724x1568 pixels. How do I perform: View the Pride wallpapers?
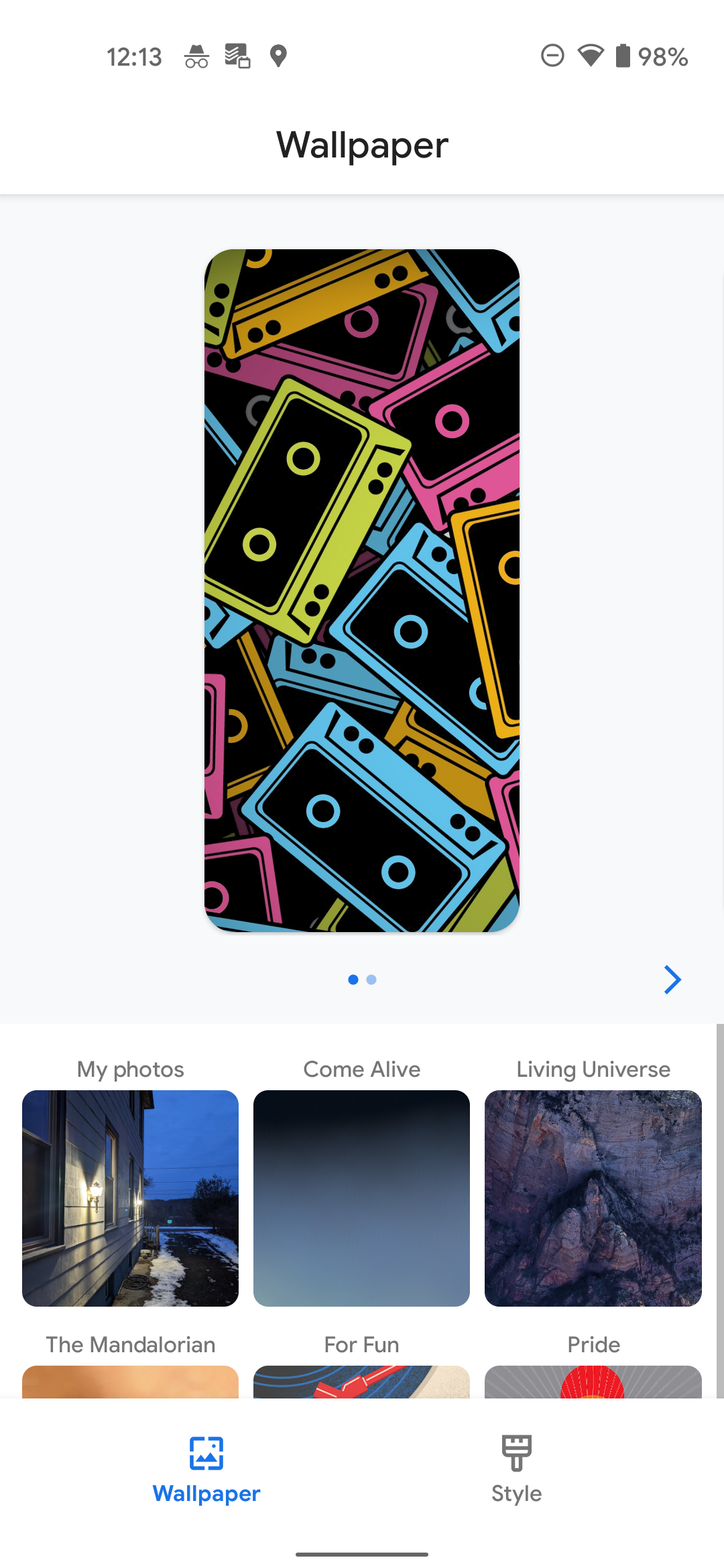(x=593, y=1381)
